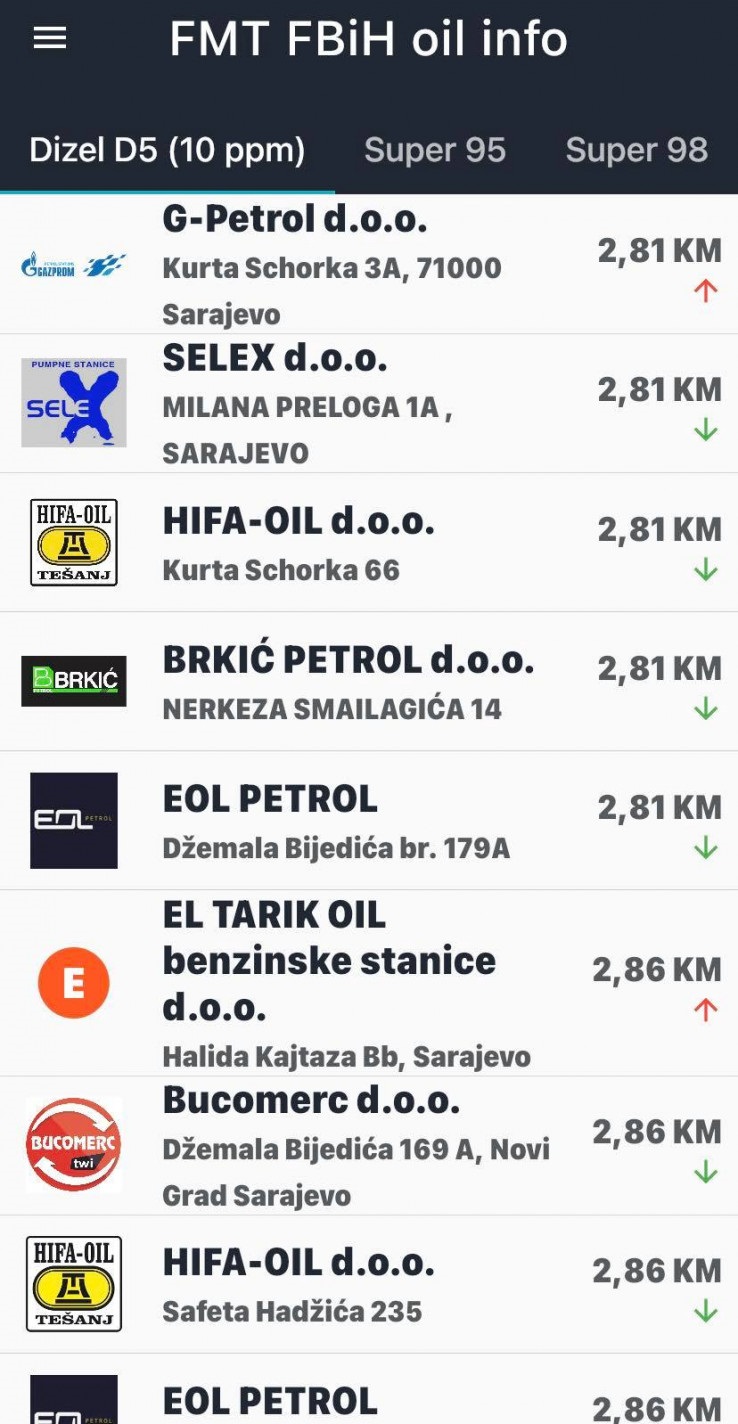Select the Dizel D5 (10 ppm) tab

[167, 151]
